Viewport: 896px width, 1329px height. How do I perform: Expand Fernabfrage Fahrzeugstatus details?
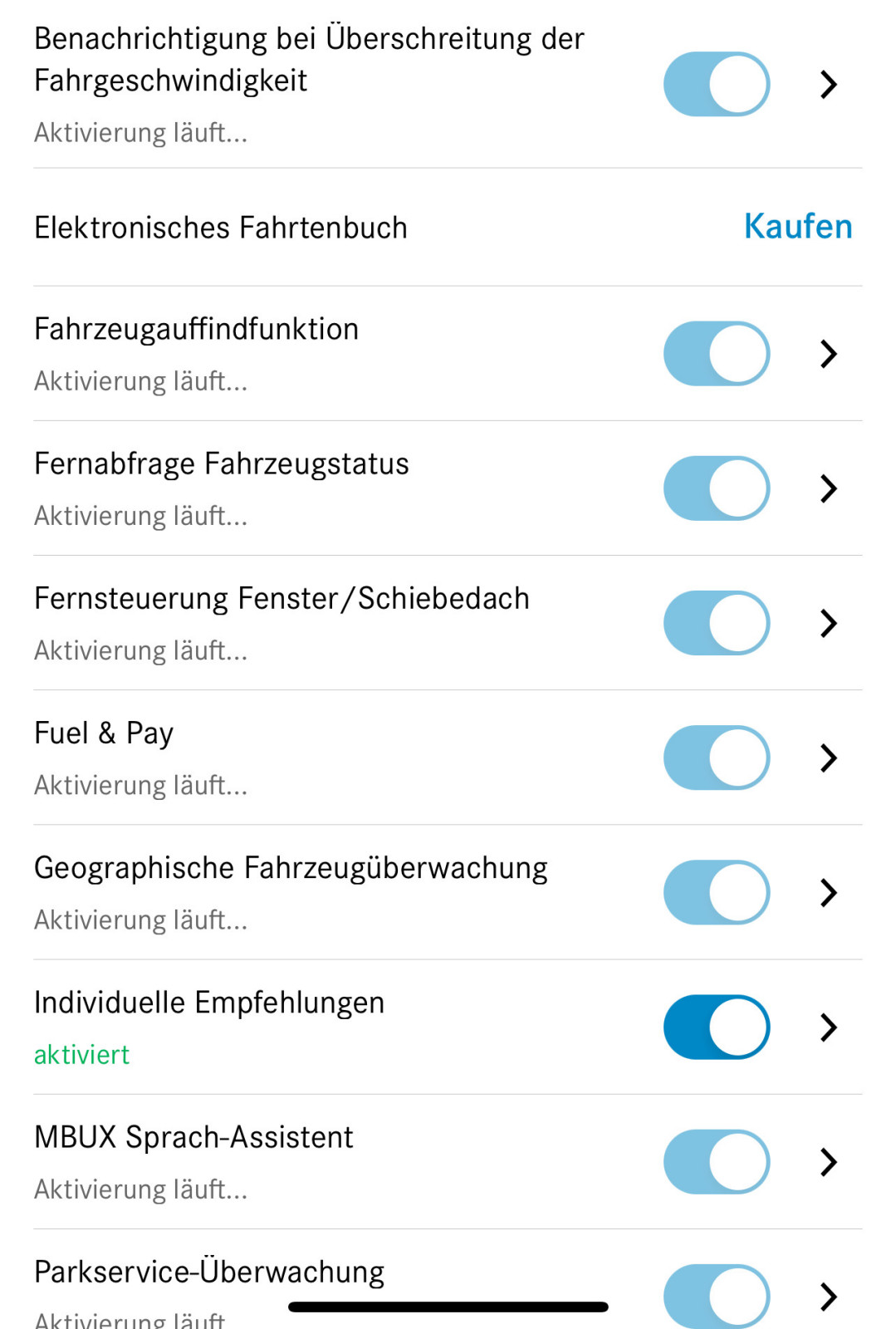(x=827, y=488)
